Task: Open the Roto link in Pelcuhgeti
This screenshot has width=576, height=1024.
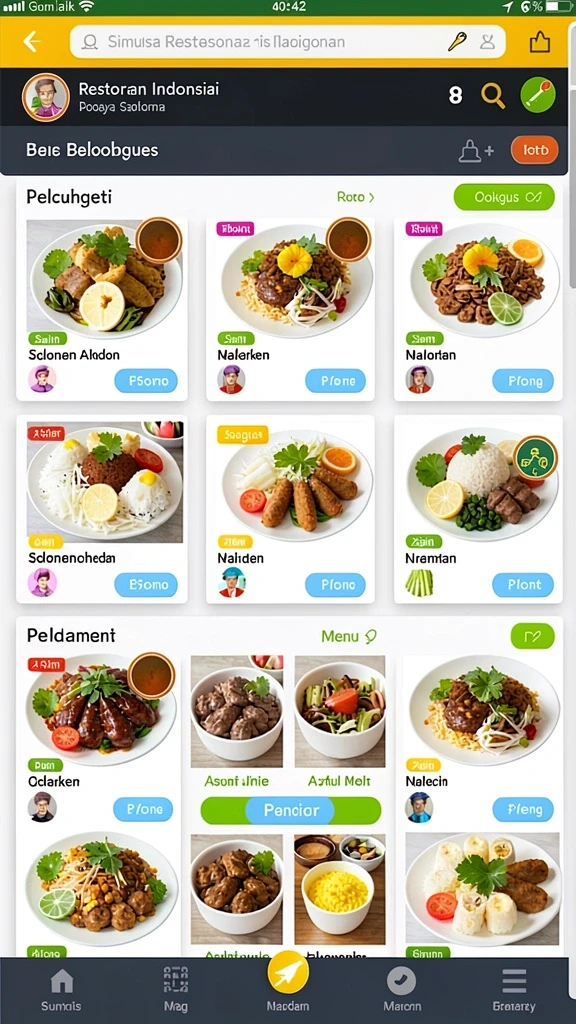Action: pos(355,197)
